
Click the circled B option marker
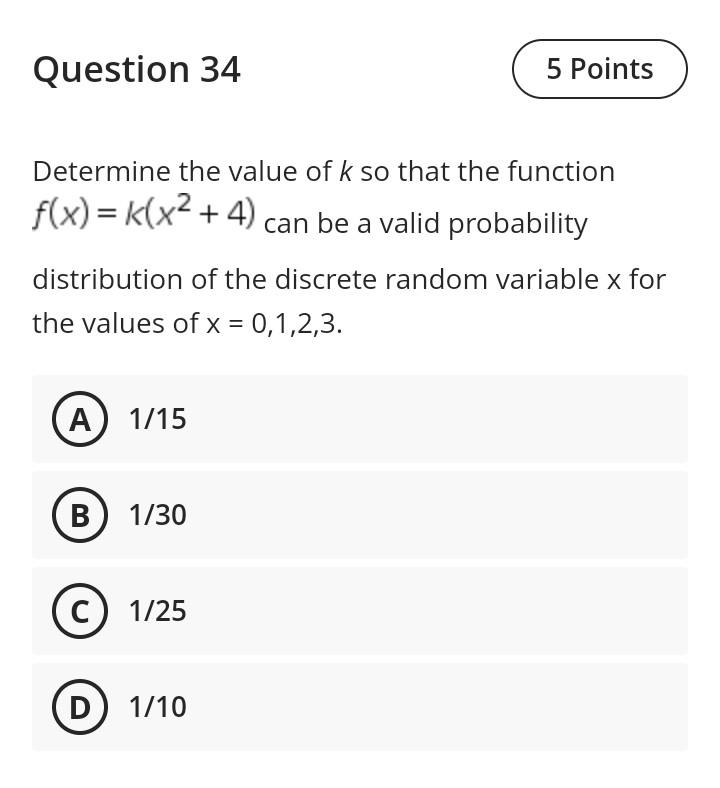coord(81,515)
